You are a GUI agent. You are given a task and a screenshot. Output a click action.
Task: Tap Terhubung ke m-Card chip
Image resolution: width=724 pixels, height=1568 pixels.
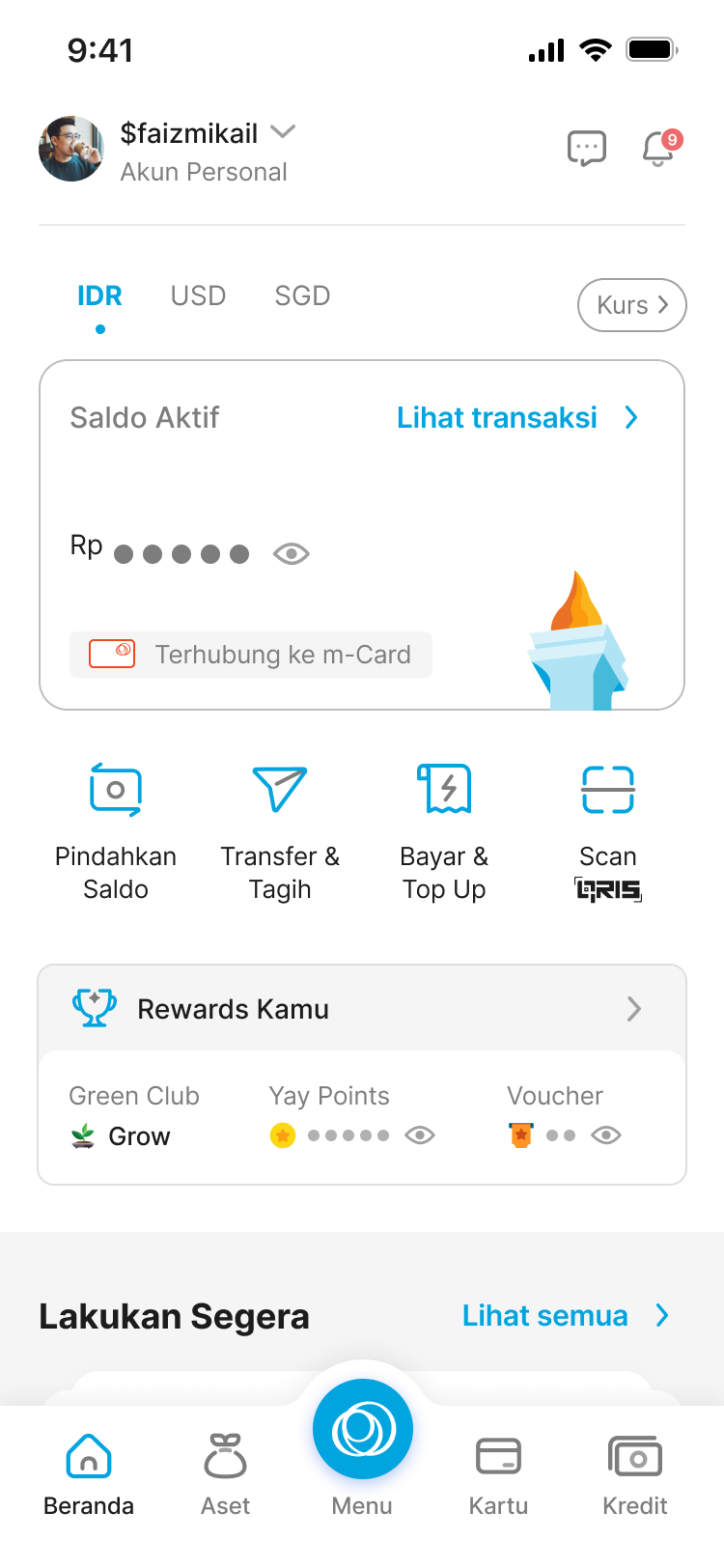[251, 655]
